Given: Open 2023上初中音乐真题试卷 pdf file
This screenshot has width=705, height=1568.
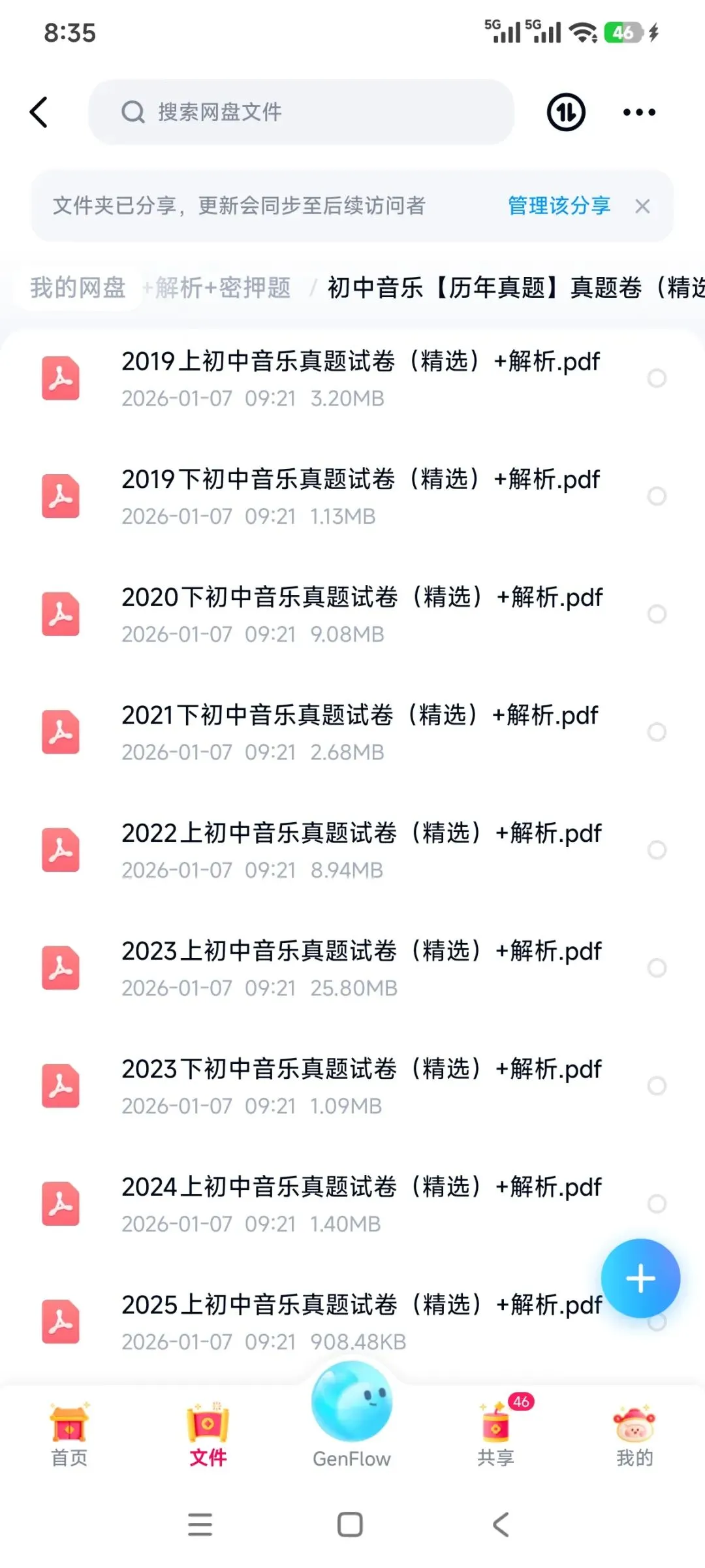Looking at the screenshot, I should click(x=361, y=951).
